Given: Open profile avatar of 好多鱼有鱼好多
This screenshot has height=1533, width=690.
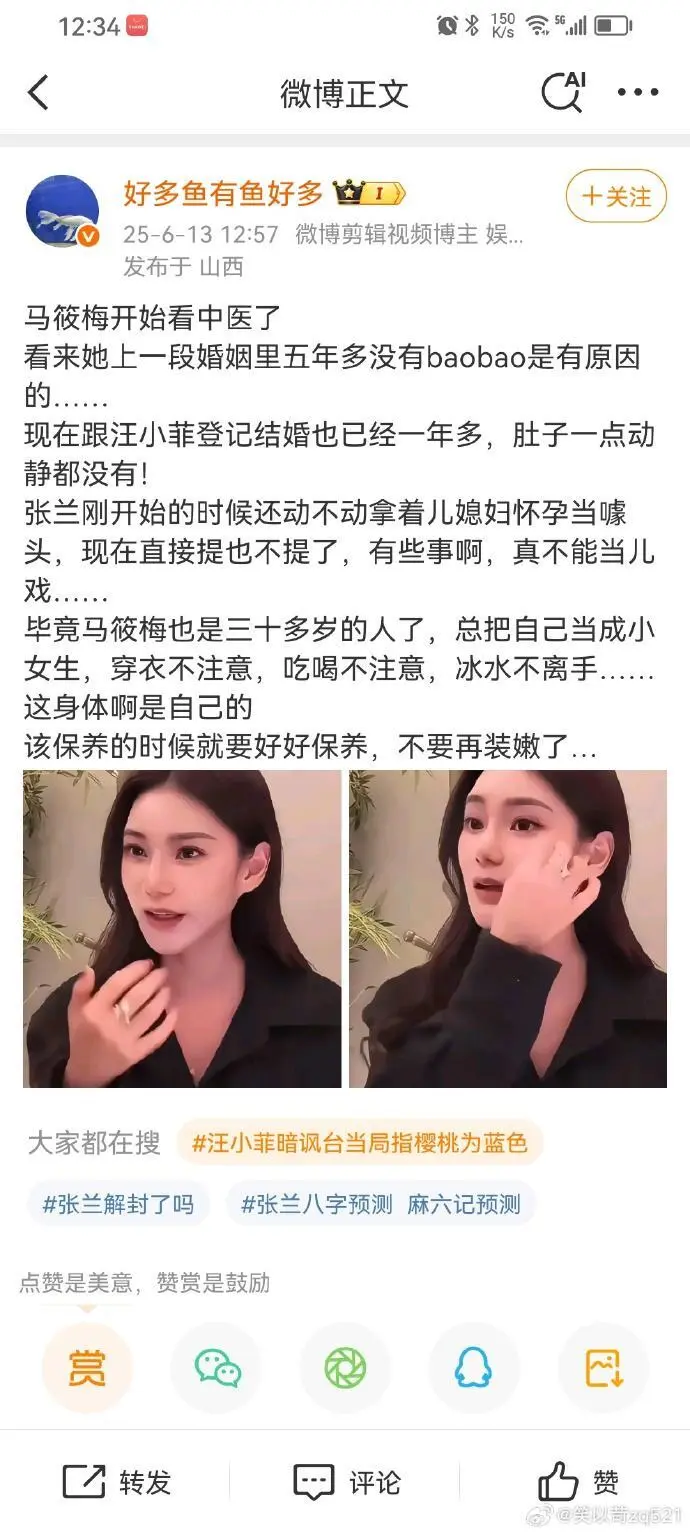Looking at the screenshot, I should coord(62,211).
